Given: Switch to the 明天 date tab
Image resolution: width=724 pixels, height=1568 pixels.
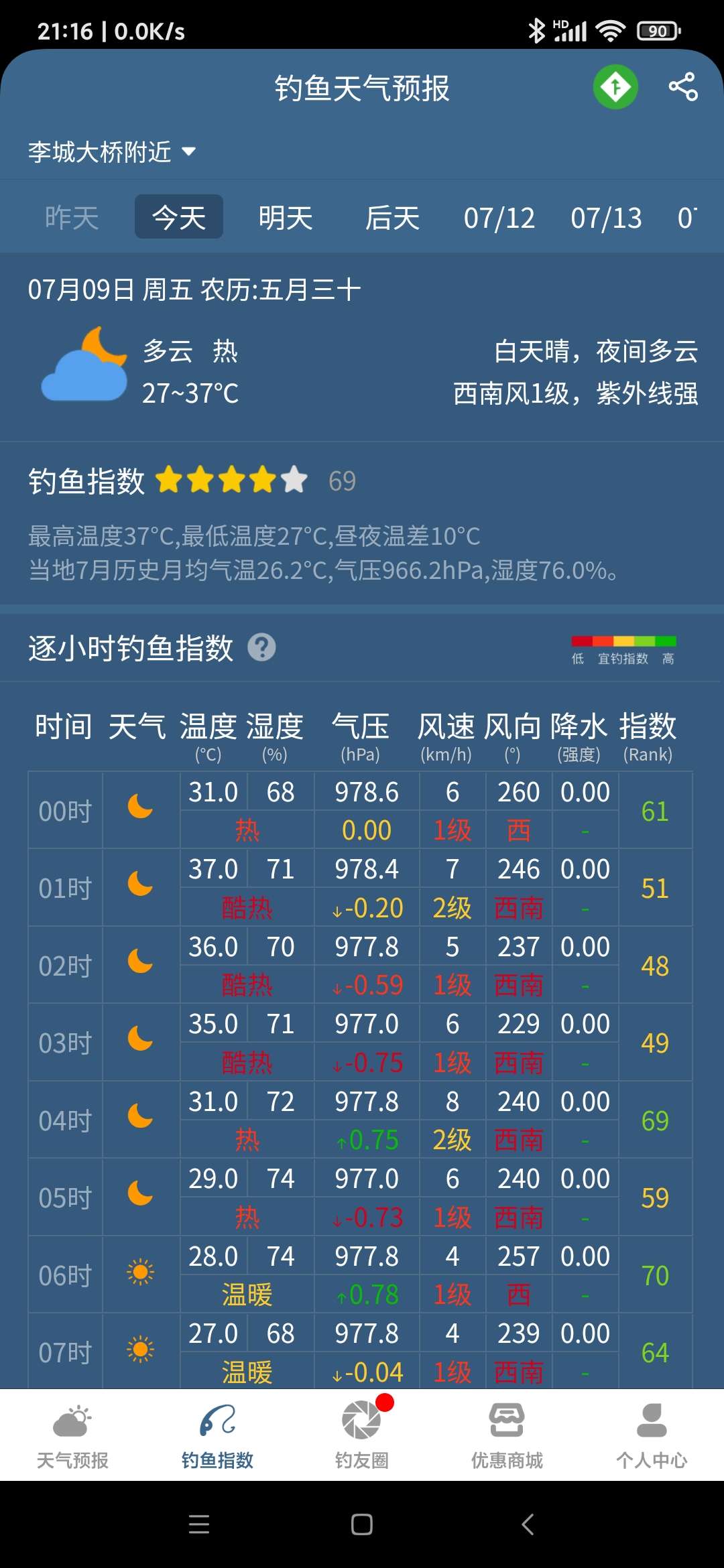Looking at the screenshot, I should (x=286, y=218).
